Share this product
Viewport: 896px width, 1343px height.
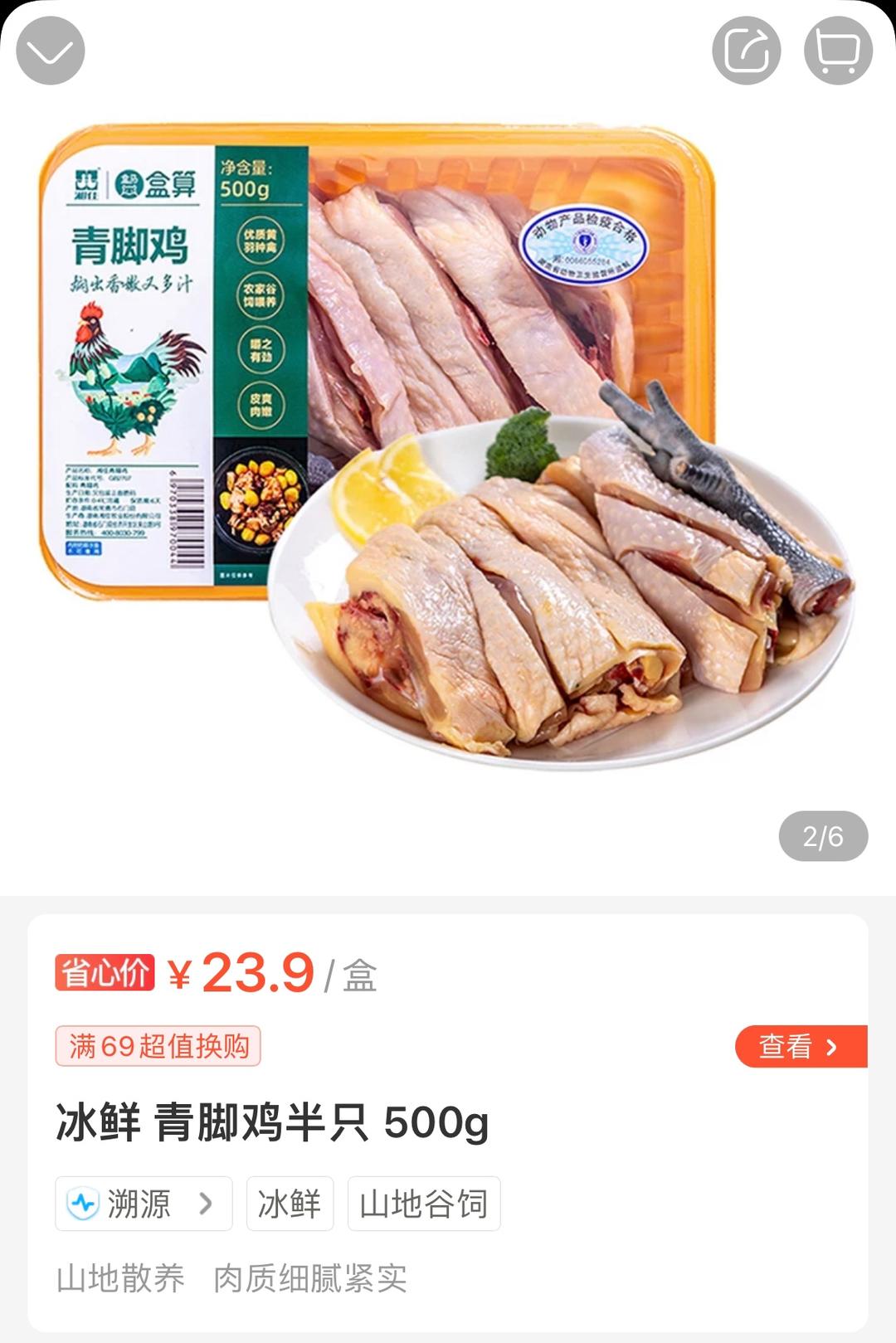tap(746, 51)
